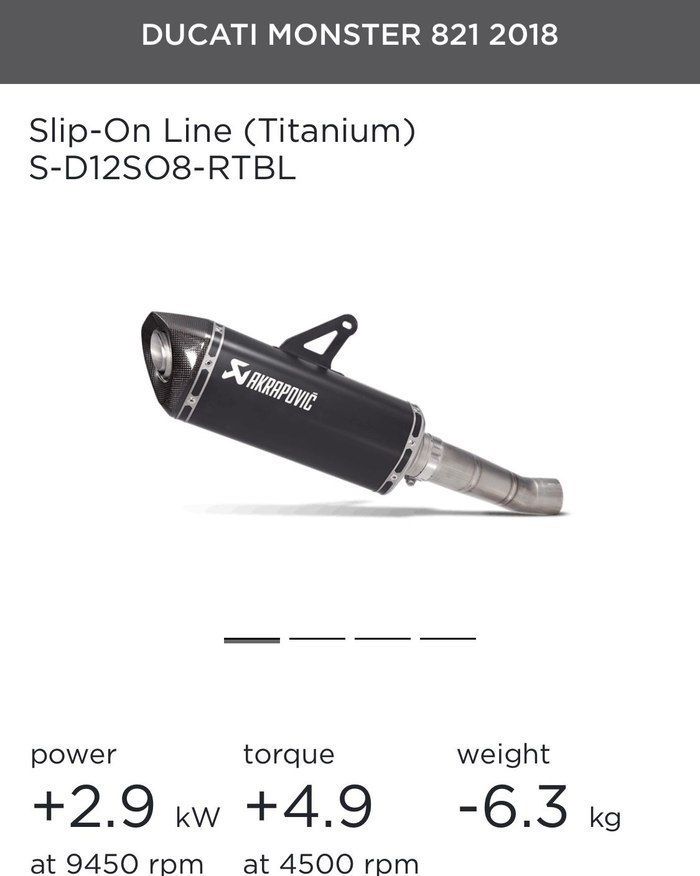Jump to the third exhaust photo indicator
The image size is (700, 876).
click(x=382, y=638)
